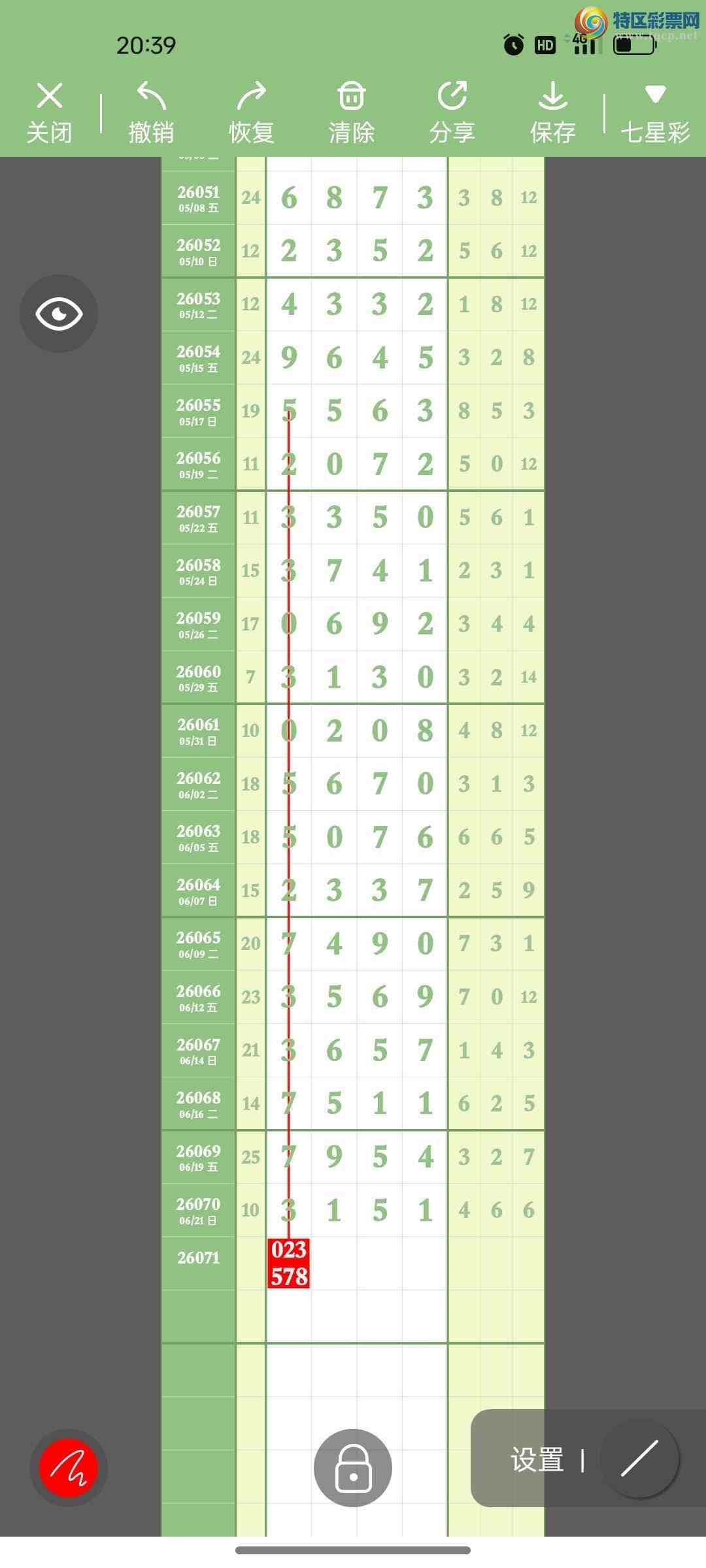Choose the straight line tool
This screenshot has width=706, height=1568.
click(x=640, y=1459)
